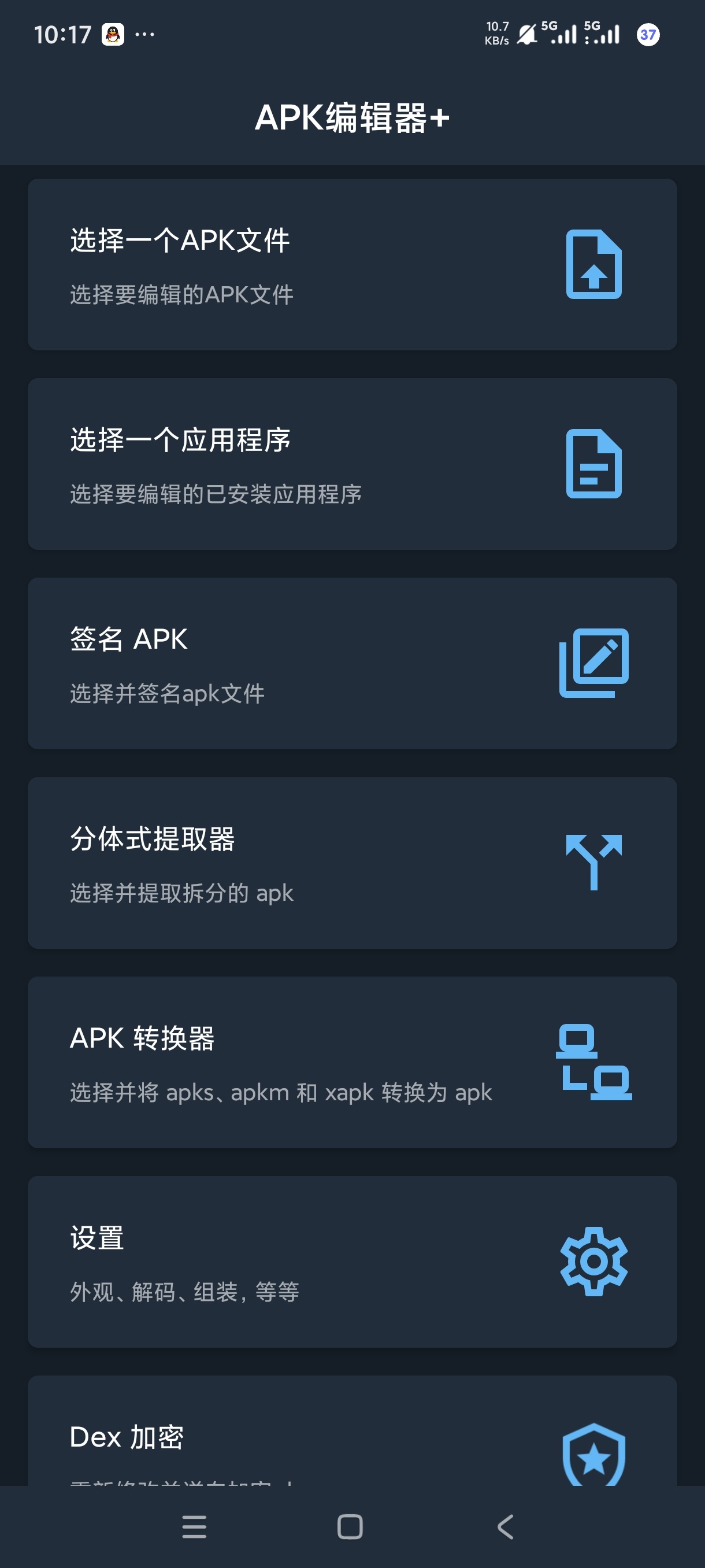
Task: Open the 分体式提取器 card
Action: (x=352, y=863)
